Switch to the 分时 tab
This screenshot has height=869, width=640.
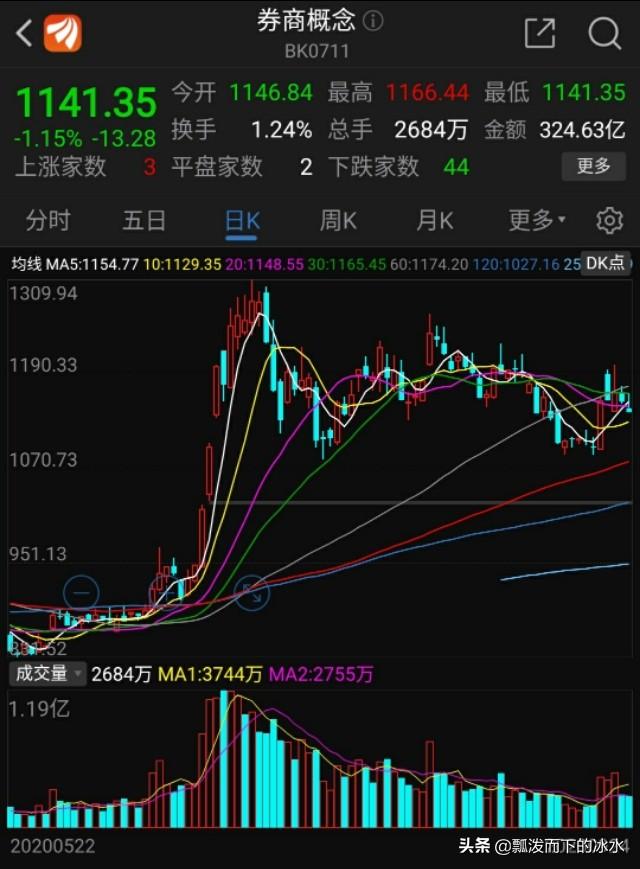(47, 220)
